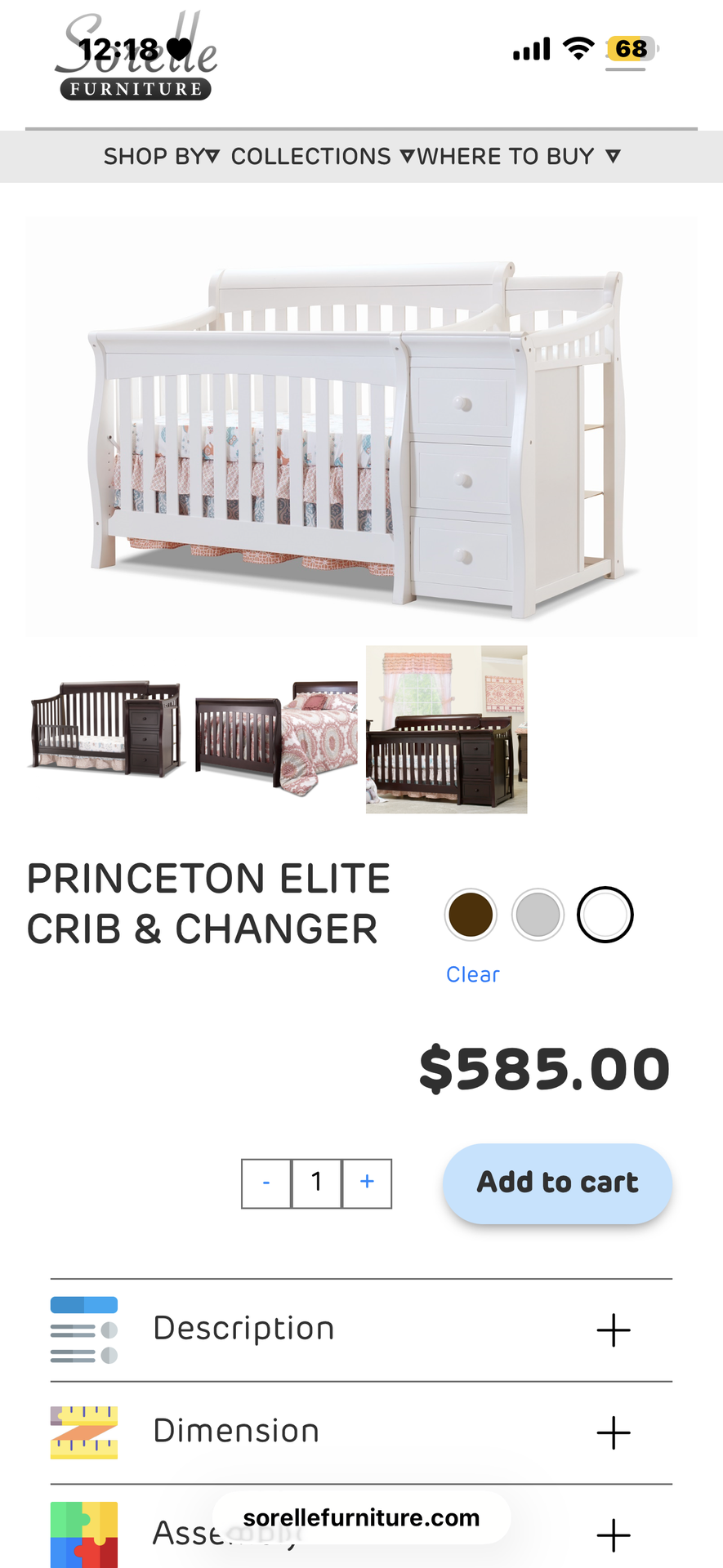Select the nursery room scene thumbnail
The height and width of the screenshot is (1568, 723).
coord(446,729)
